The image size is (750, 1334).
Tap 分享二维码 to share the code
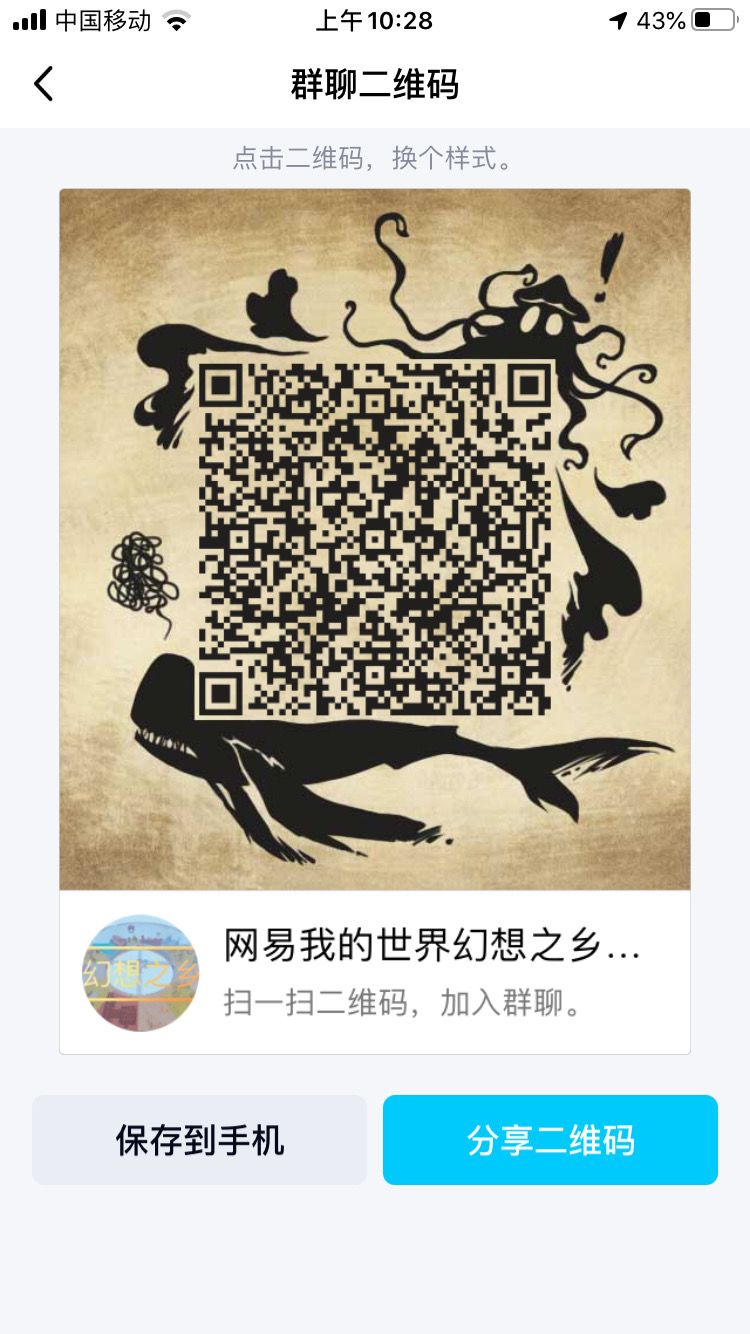(x=550, y=1139)
